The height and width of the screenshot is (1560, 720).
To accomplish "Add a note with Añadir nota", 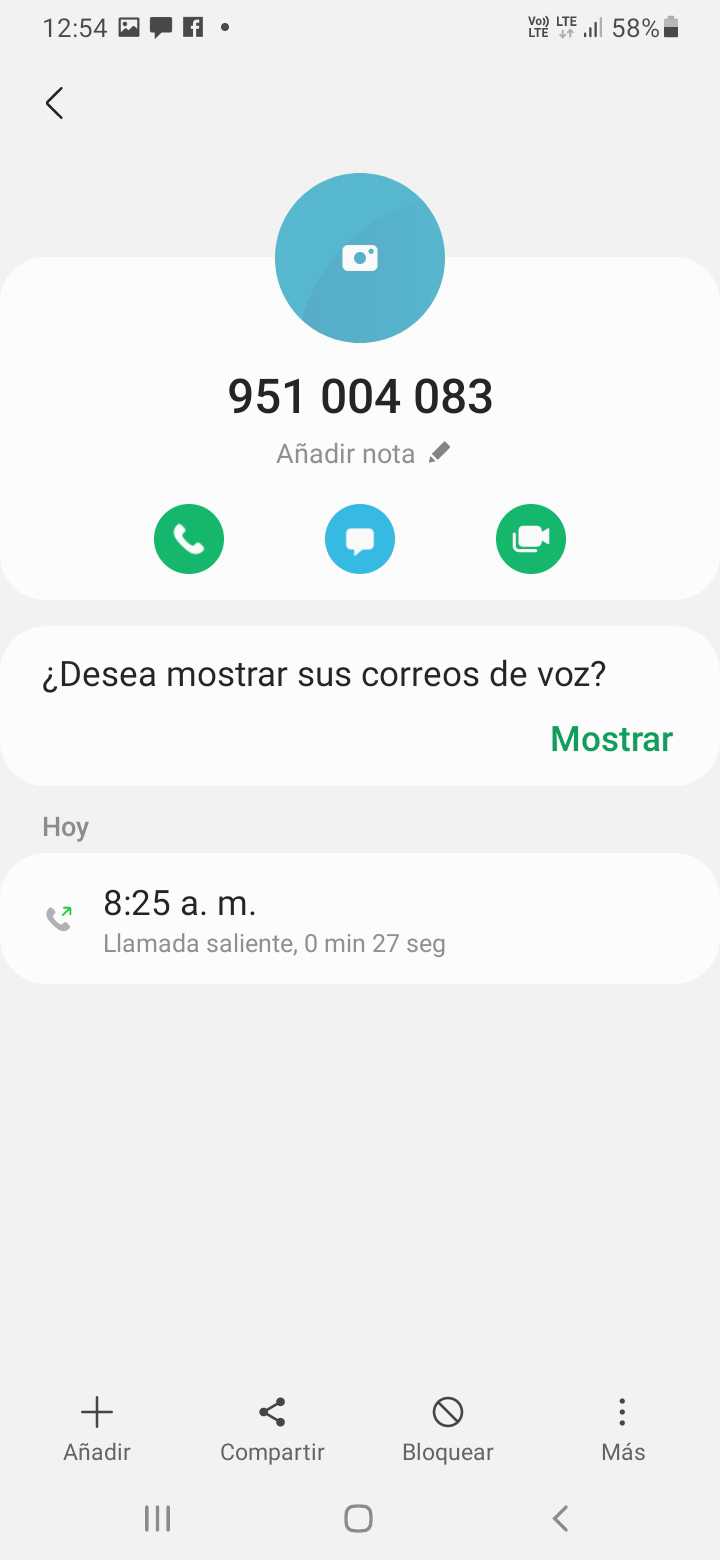I will point(363,454).
